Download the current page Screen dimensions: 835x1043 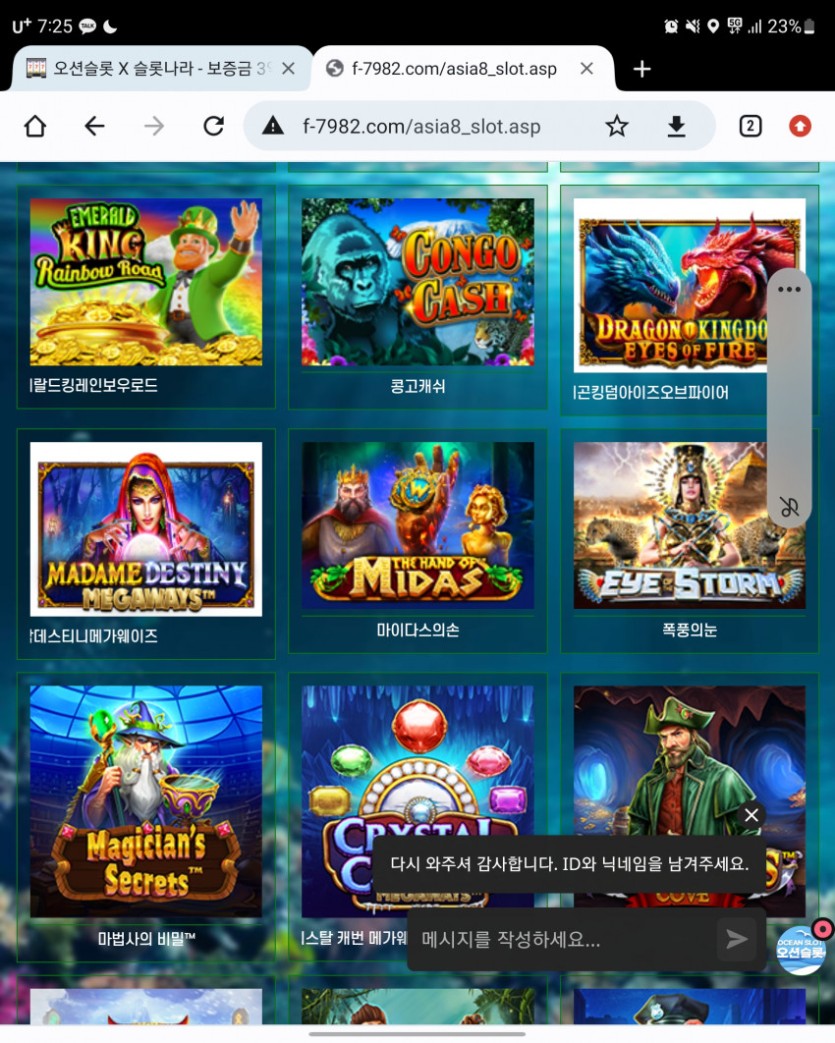tap(676, 126)
